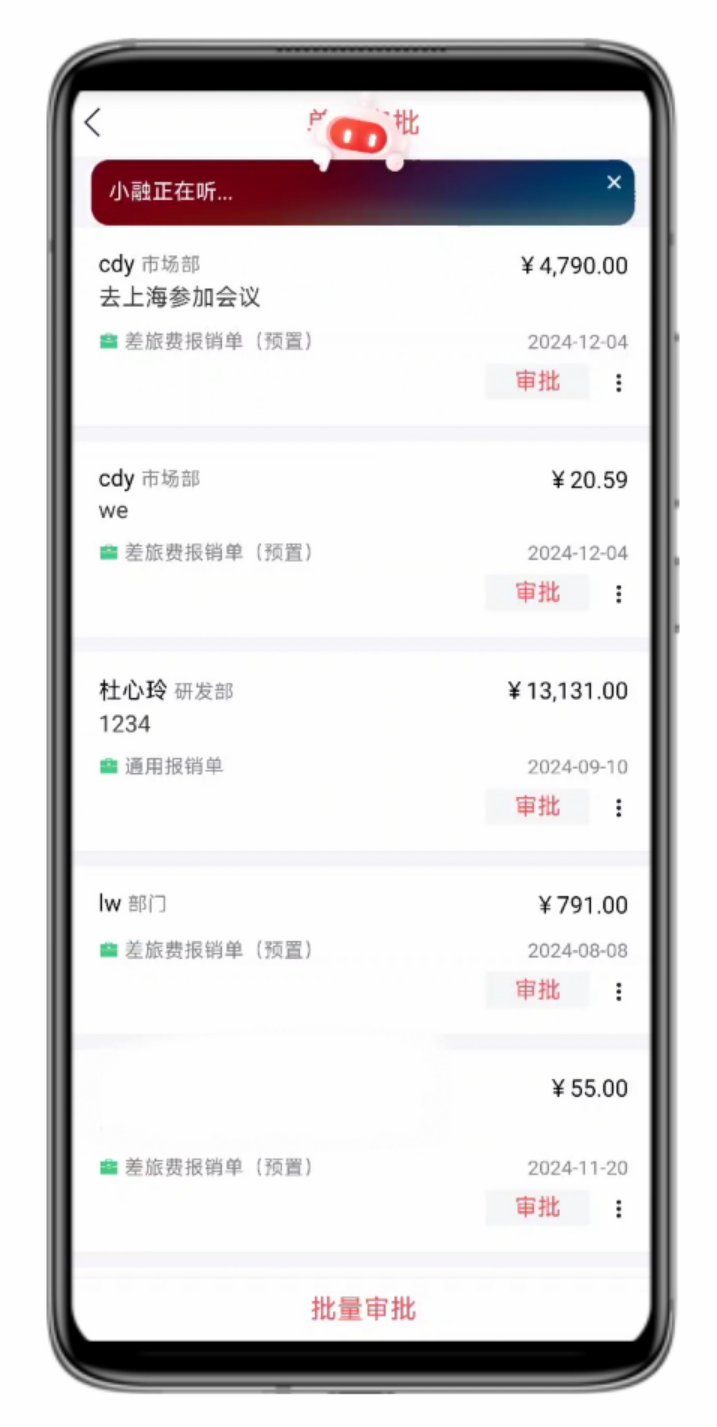
Task: Open the overflow menu on the ¥20.59 expense
Action: (x=619, y=594)
